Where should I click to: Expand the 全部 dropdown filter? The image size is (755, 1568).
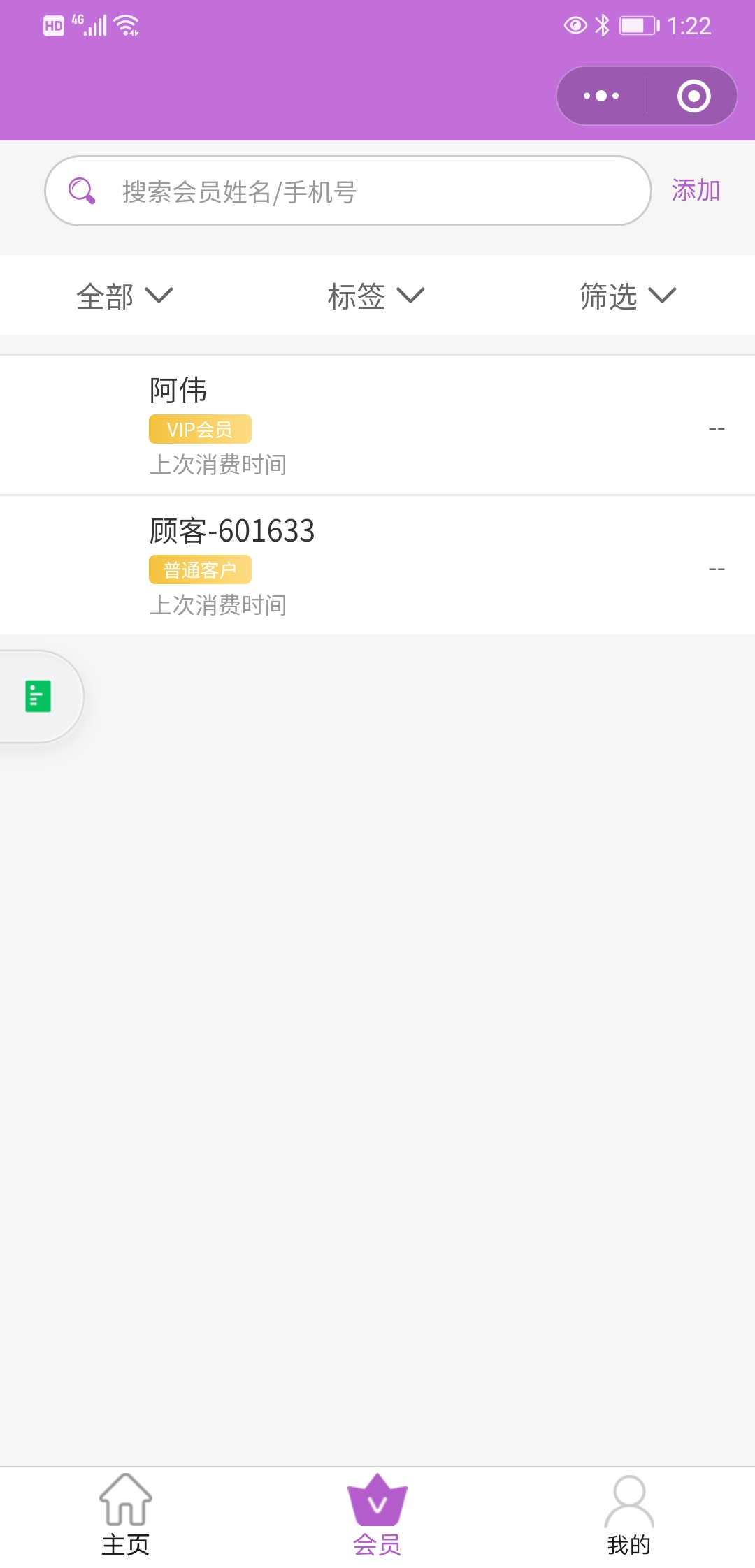[124, 296]
